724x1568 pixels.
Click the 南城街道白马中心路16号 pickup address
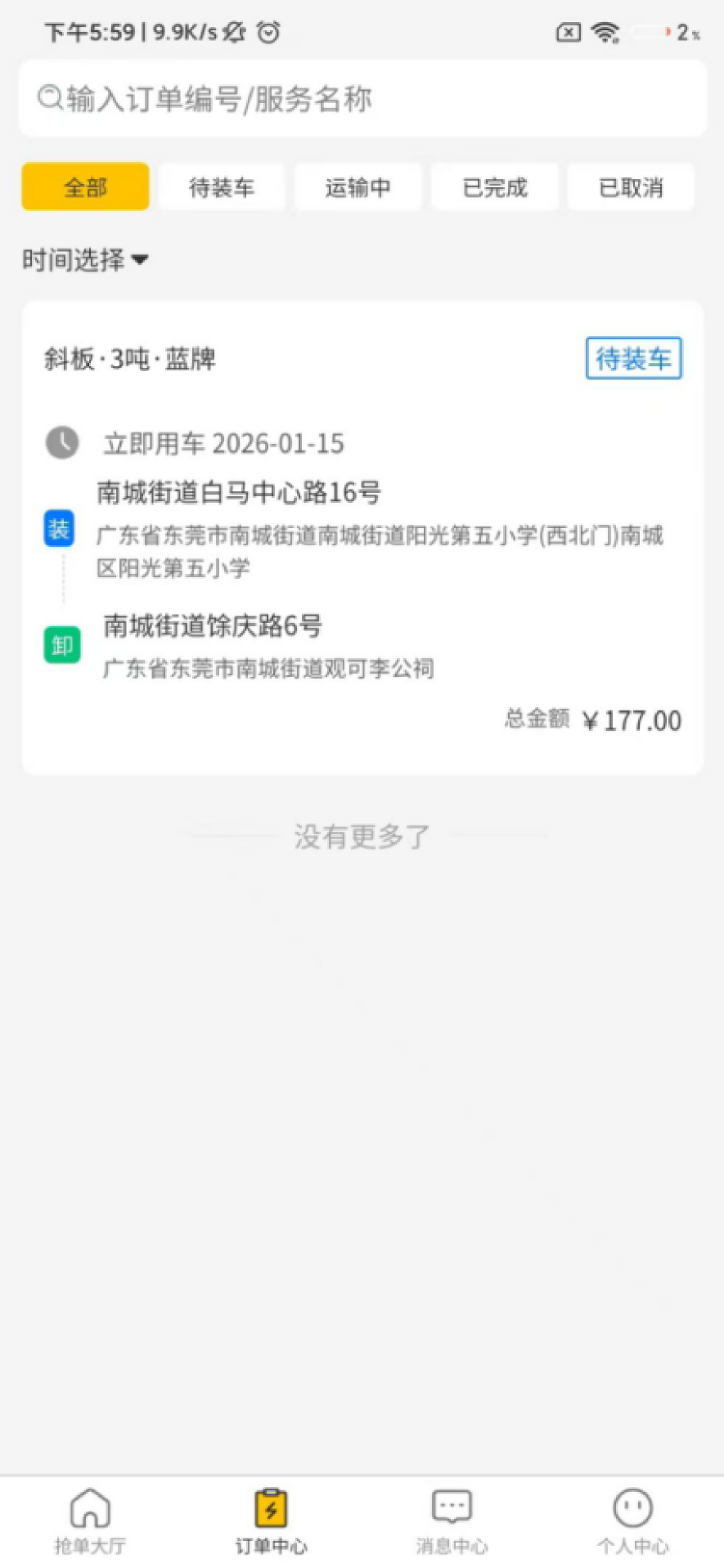(x=241, y=493)
